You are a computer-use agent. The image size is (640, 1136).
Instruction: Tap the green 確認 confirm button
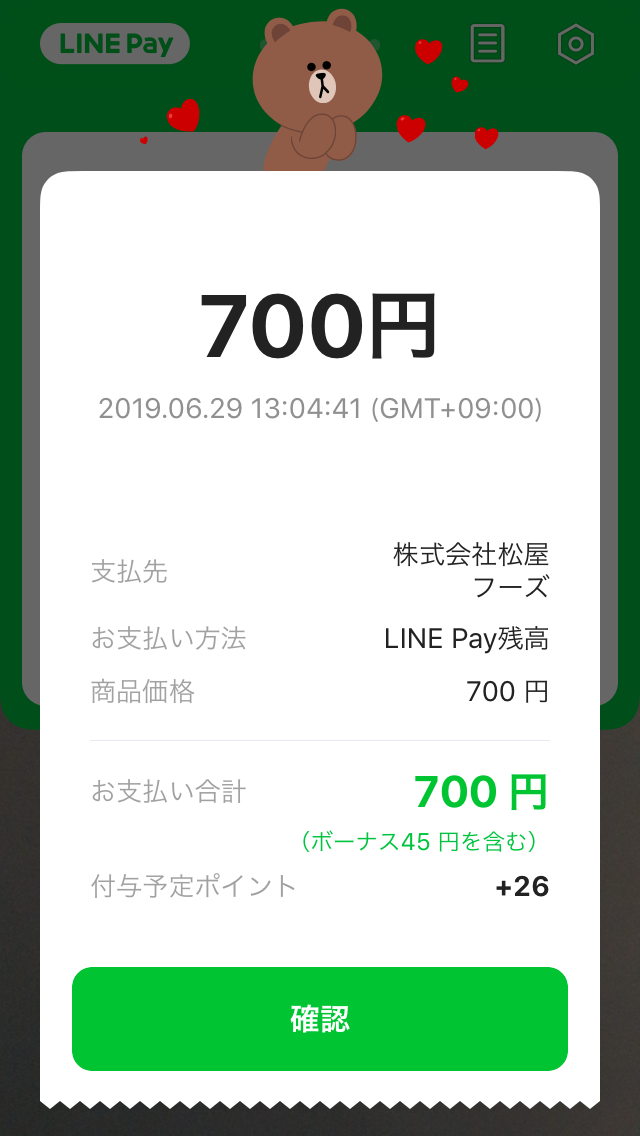320,1019
